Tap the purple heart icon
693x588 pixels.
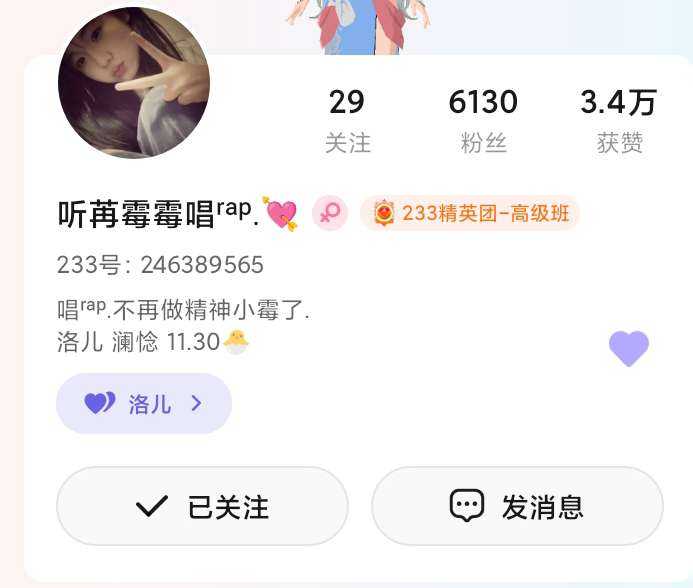click(x=628, y=348)
